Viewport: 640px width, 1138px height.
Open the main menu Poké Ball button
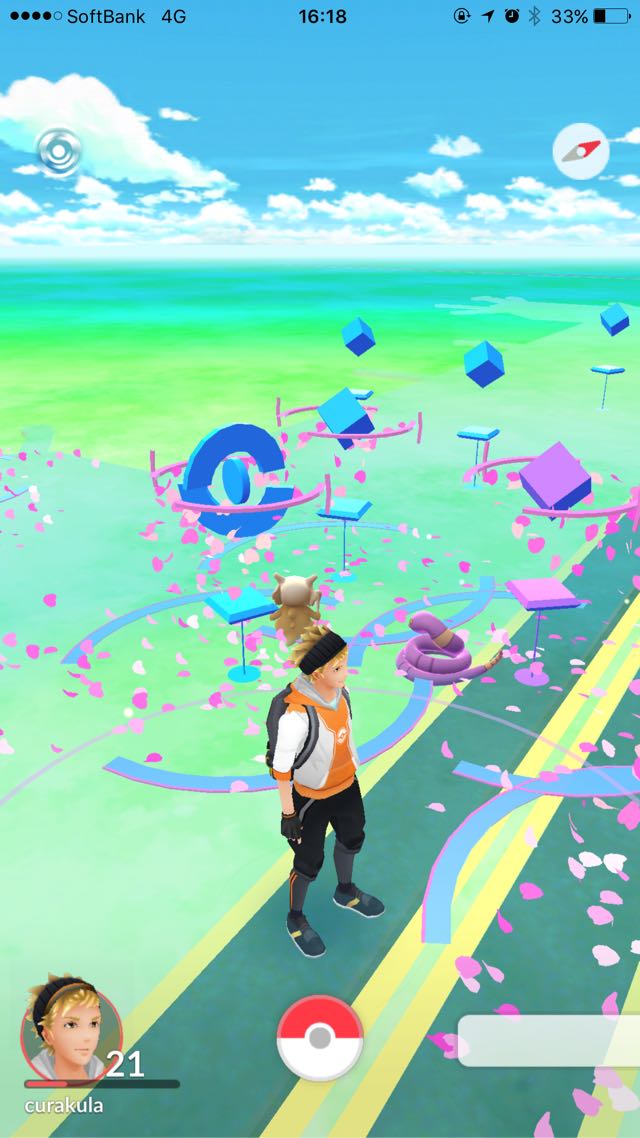coord(319,1037)
